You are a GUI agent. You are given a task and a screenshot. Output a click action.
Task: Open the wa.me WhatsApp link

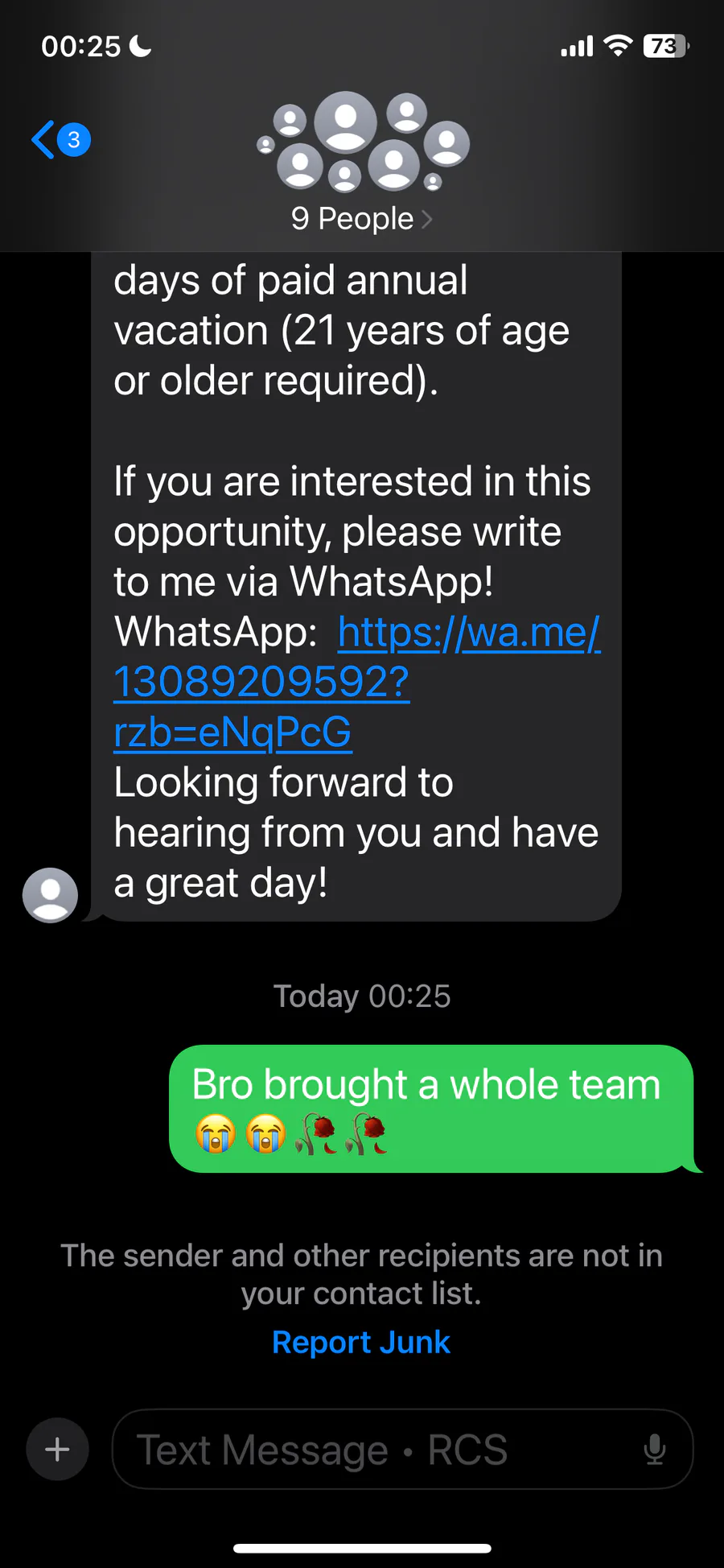click(x=357, y=683)
